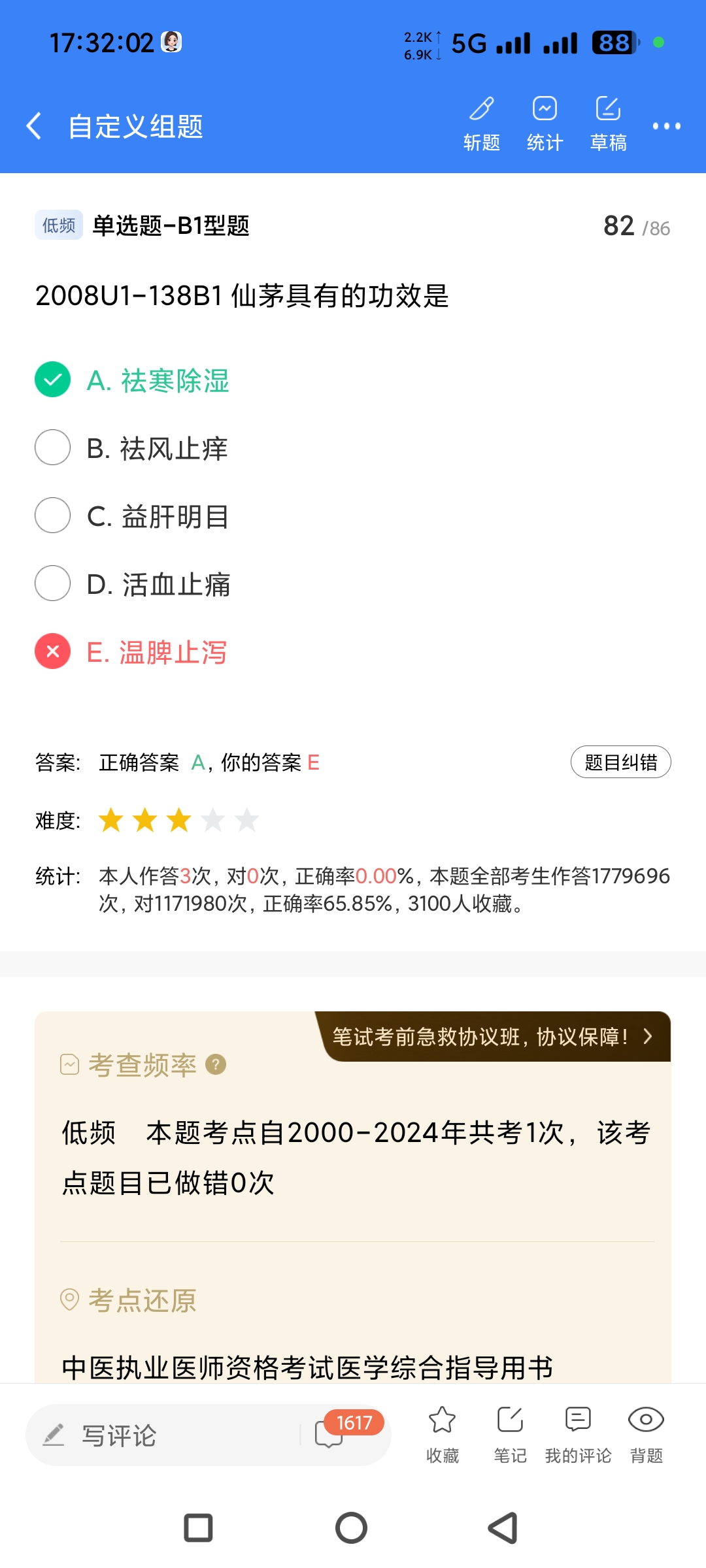Go to the system home screen
This screenshot has width=706, height=1568.
352,1528
